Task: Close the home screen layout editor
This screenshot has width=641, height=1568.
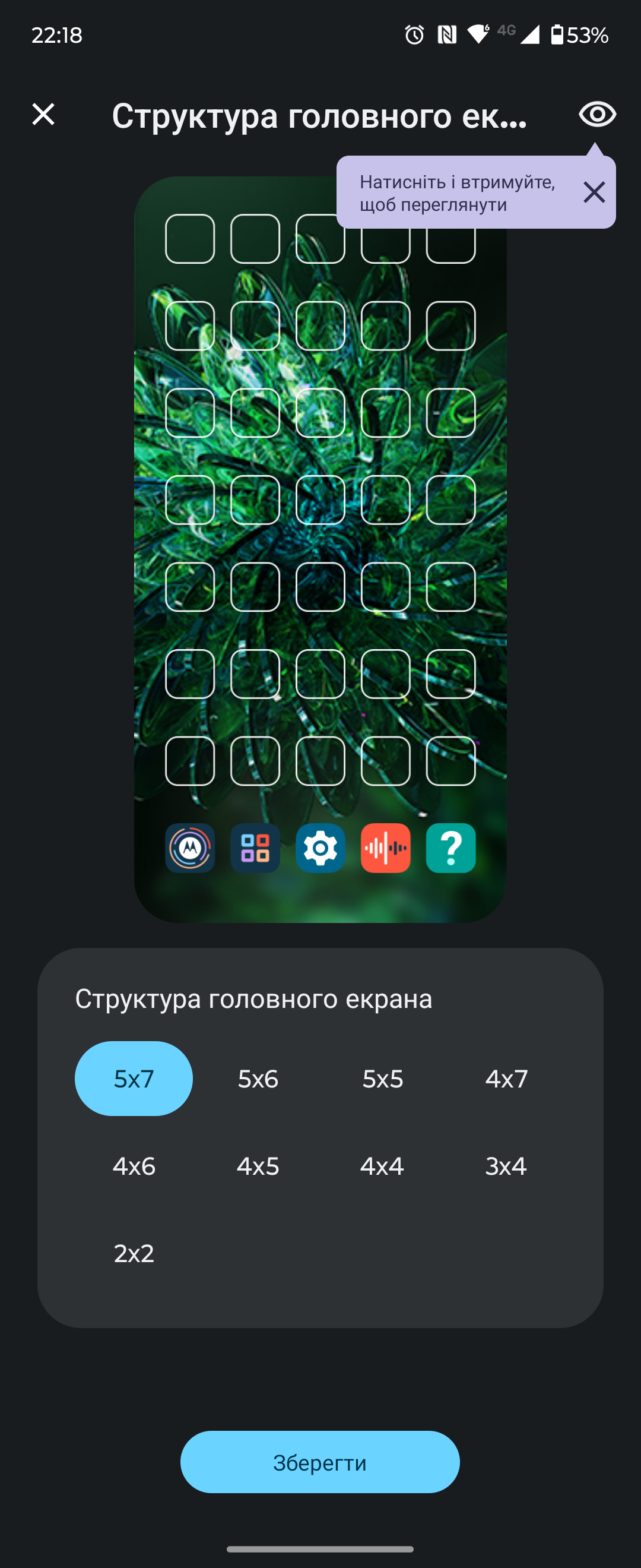Action: click(x=43, y=115)
